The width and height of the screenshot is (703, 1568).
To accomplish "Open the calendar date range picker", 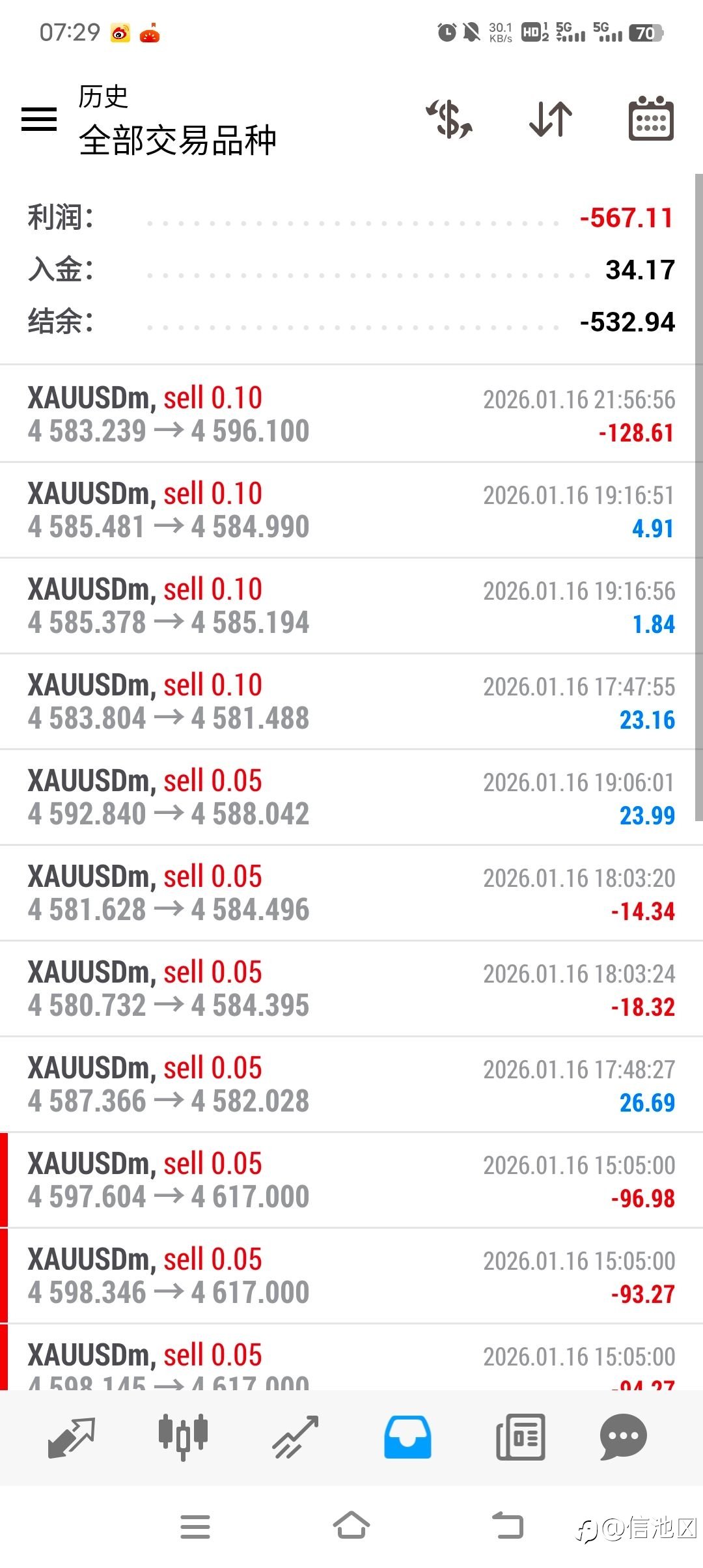I will pos(650,119).
